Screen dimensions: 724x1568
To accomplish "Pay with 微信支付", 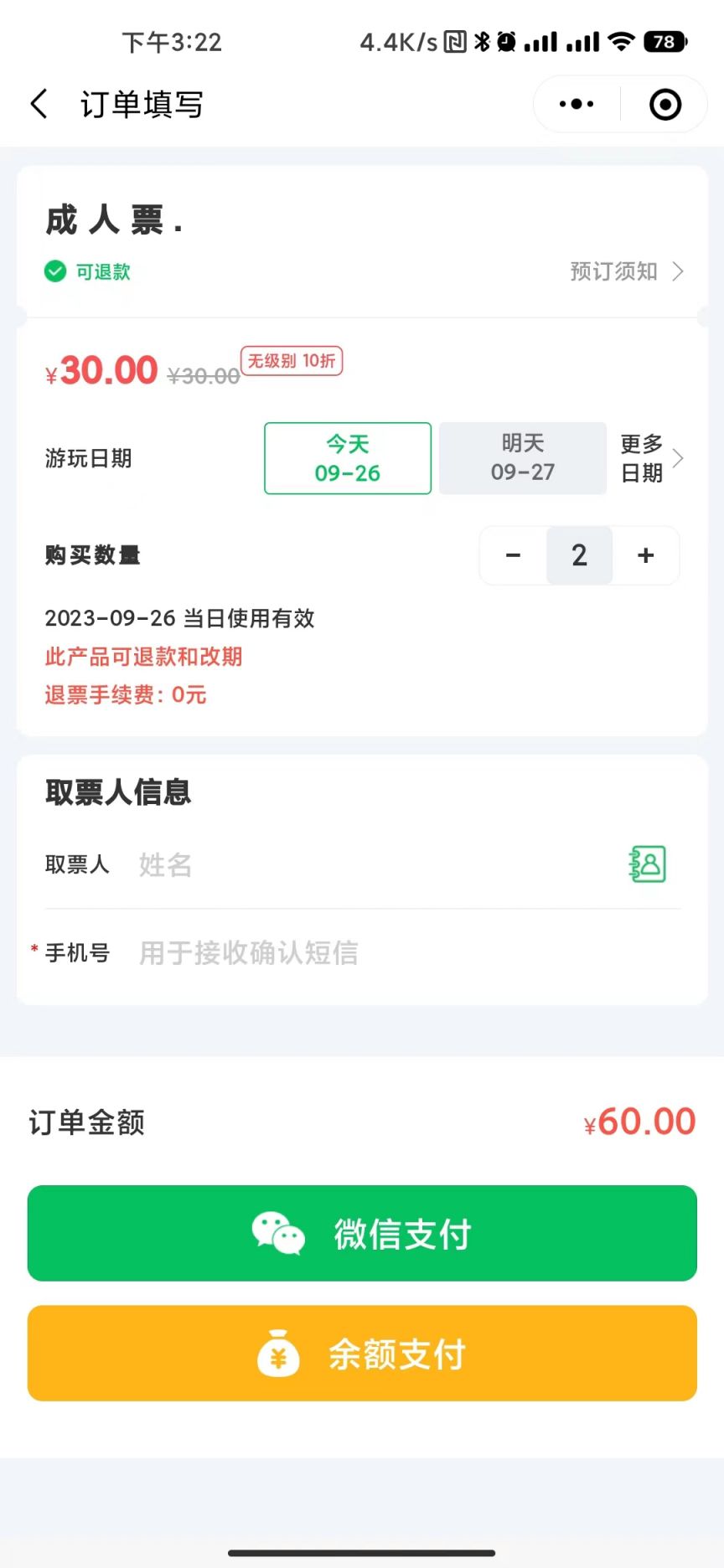I will [x=362, y=1233].
